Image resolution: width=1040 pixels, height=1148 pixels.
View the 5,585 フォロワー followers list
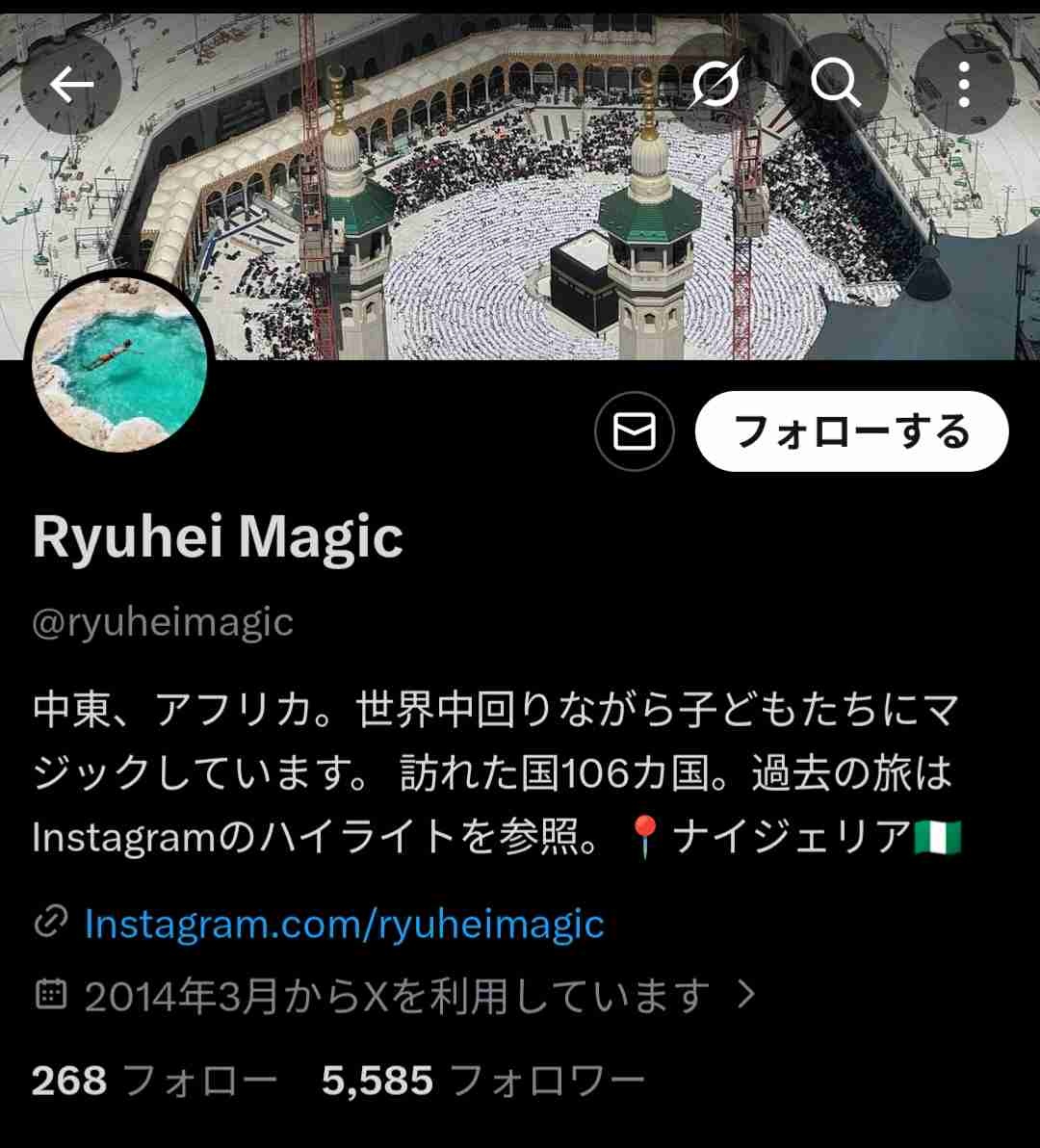click(x=482, y=1082)
